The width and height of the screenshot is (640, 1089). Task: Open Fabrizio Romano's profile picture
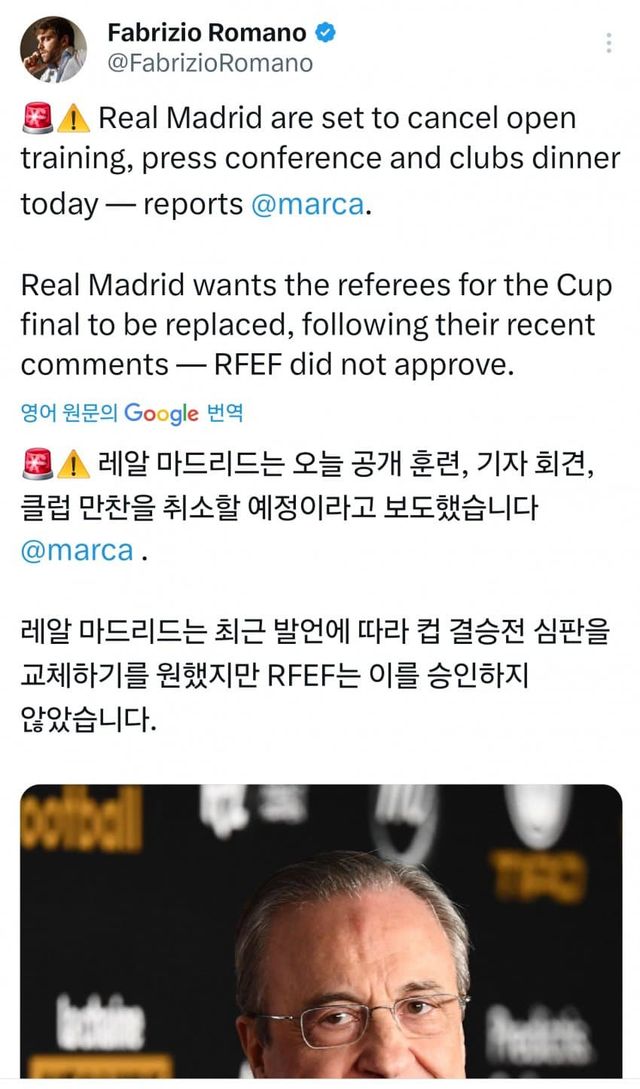53,49
